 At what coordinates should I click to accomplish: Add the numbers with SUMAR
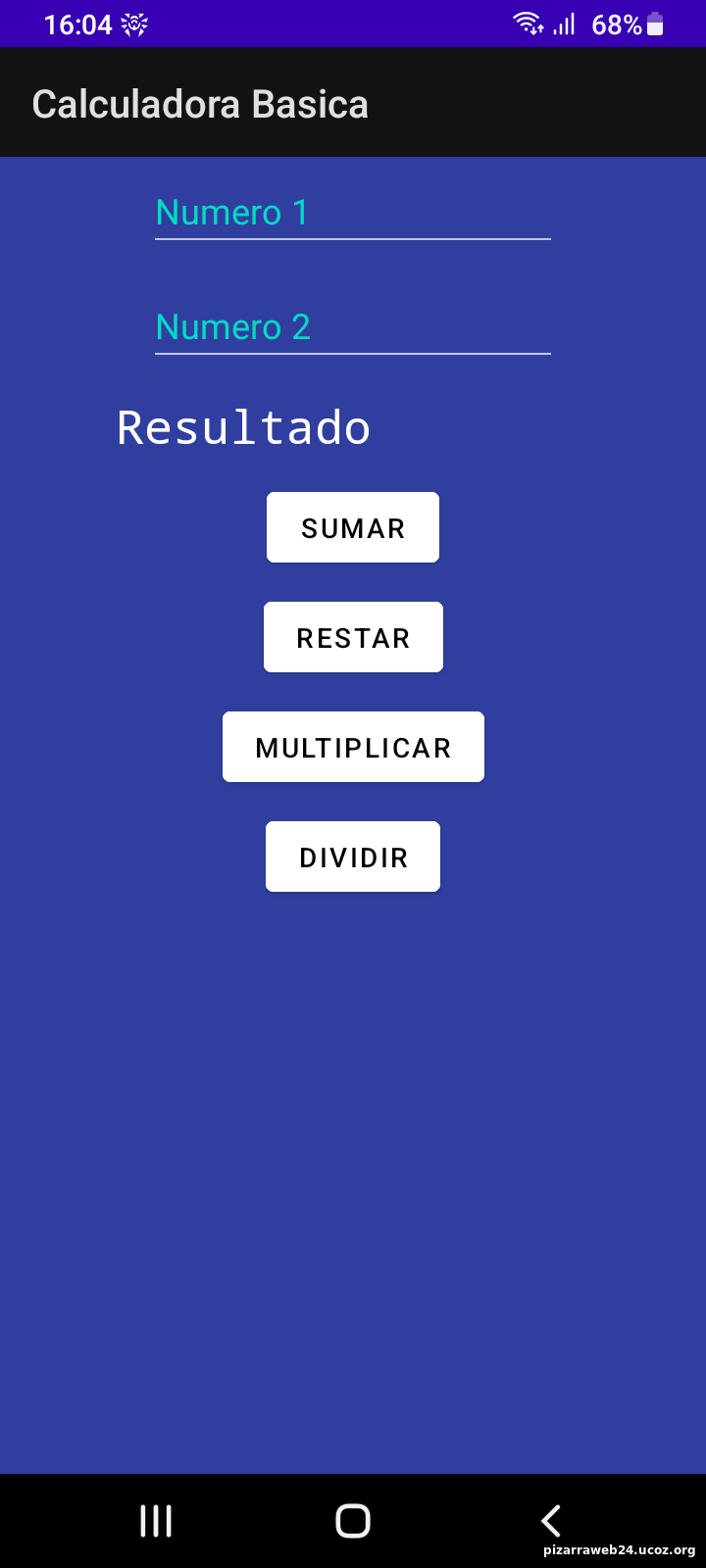click(353, 528)
